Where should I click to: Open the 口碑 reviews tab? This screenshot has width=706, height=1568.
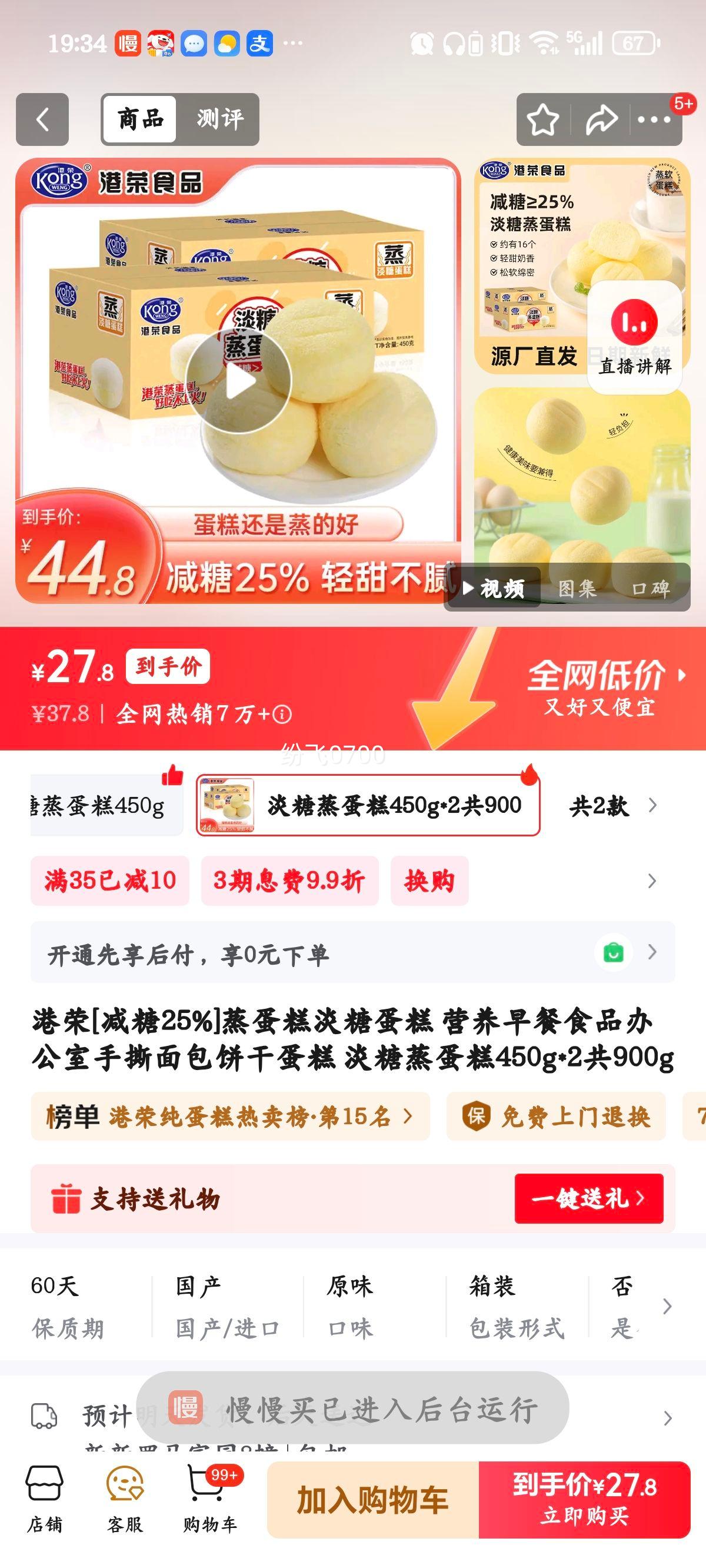pos(651,589)
